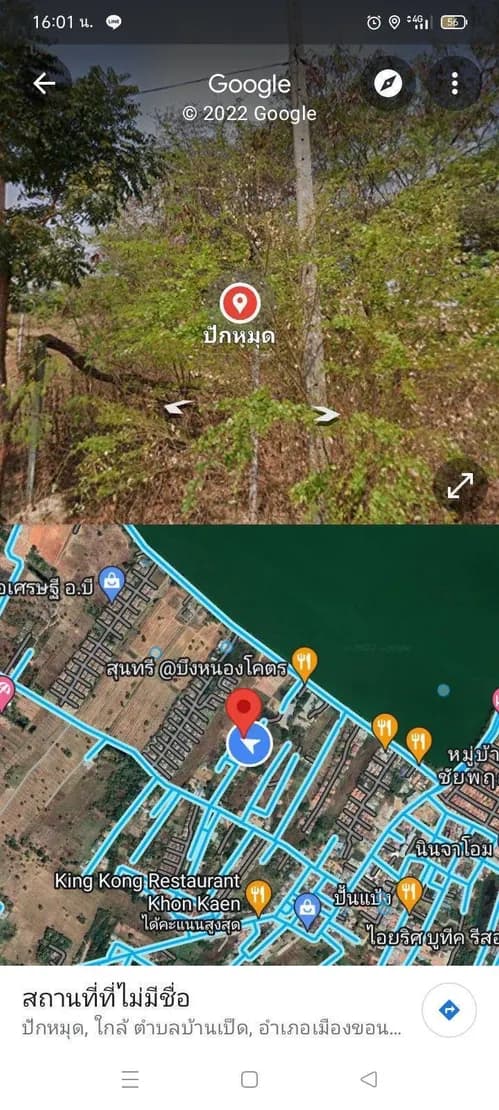The height and width of the screenshot is (1110, 499).
Task: Move left along the street with the arrow
Action: point(178,407)
